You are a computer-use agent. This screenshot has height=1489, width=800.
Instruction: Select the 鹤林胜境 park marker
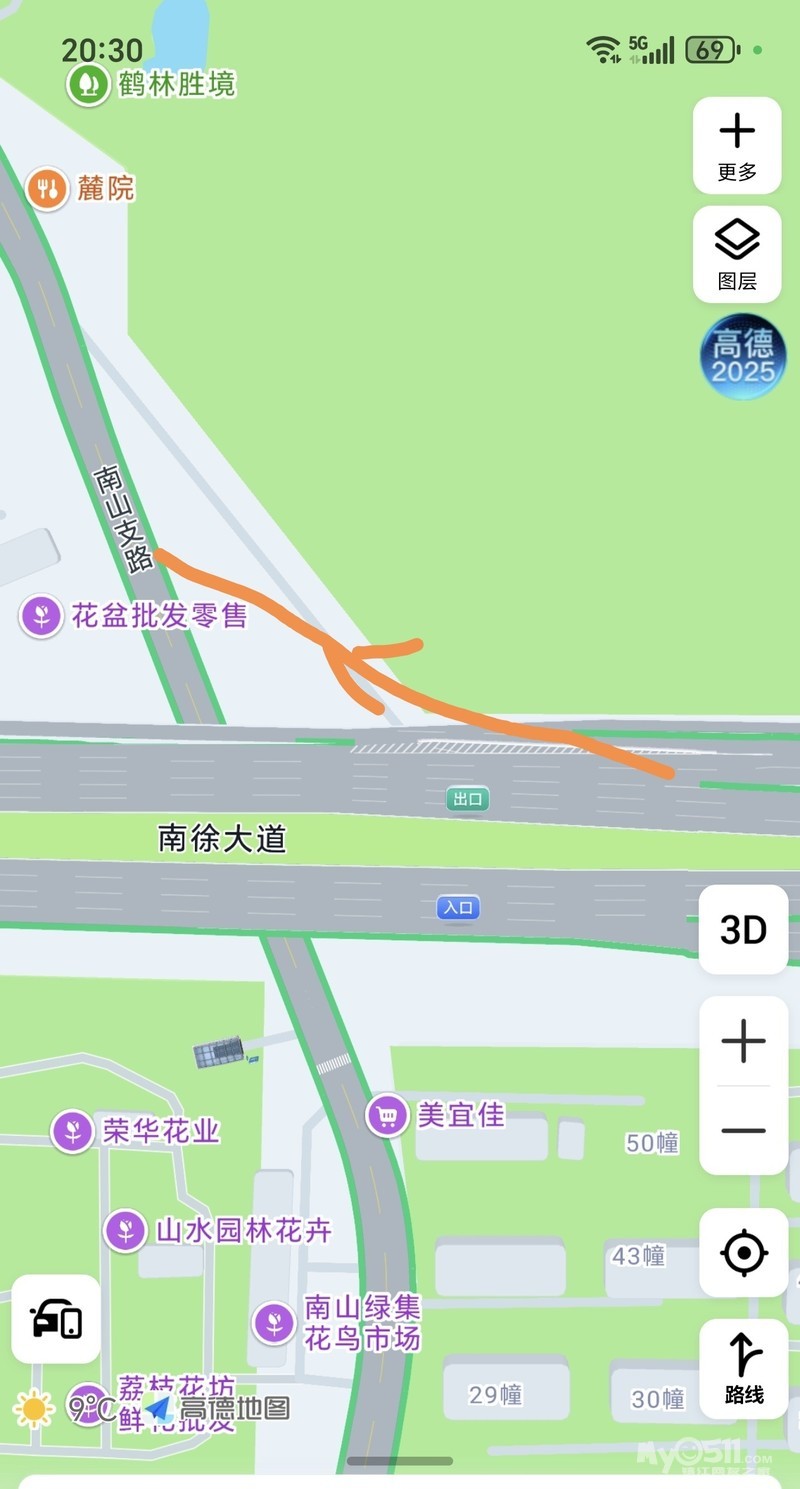88,84
